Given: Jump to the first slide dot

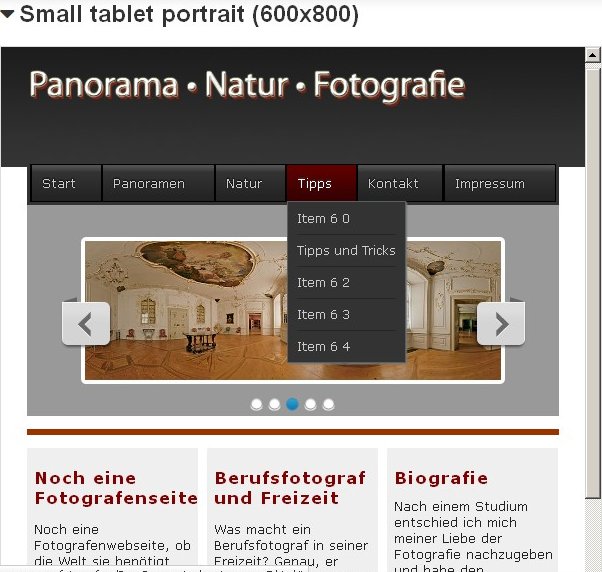Looking at the screenshot, I should (257, 404).
